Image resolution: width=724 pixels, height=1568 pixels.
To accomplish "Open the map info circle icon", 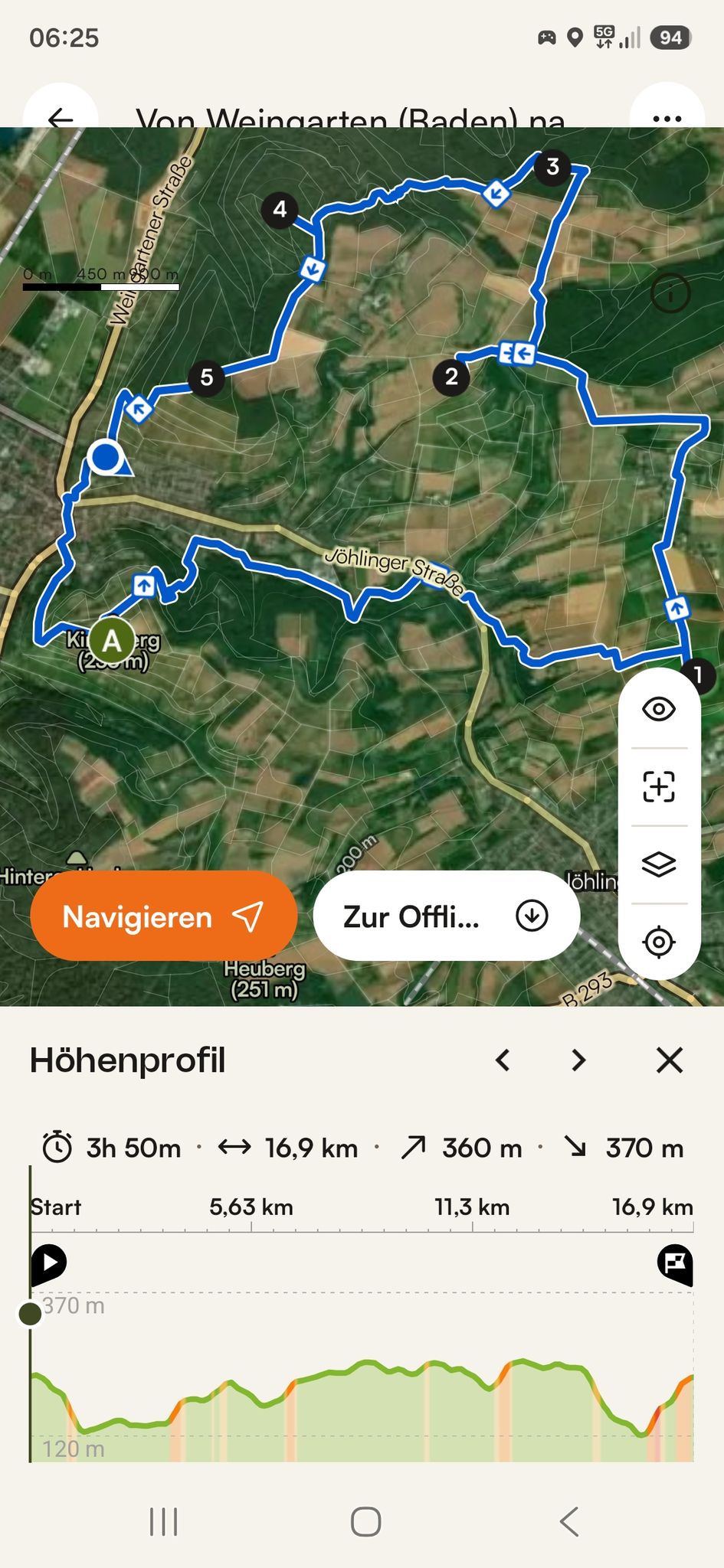I will coord(670,292).
